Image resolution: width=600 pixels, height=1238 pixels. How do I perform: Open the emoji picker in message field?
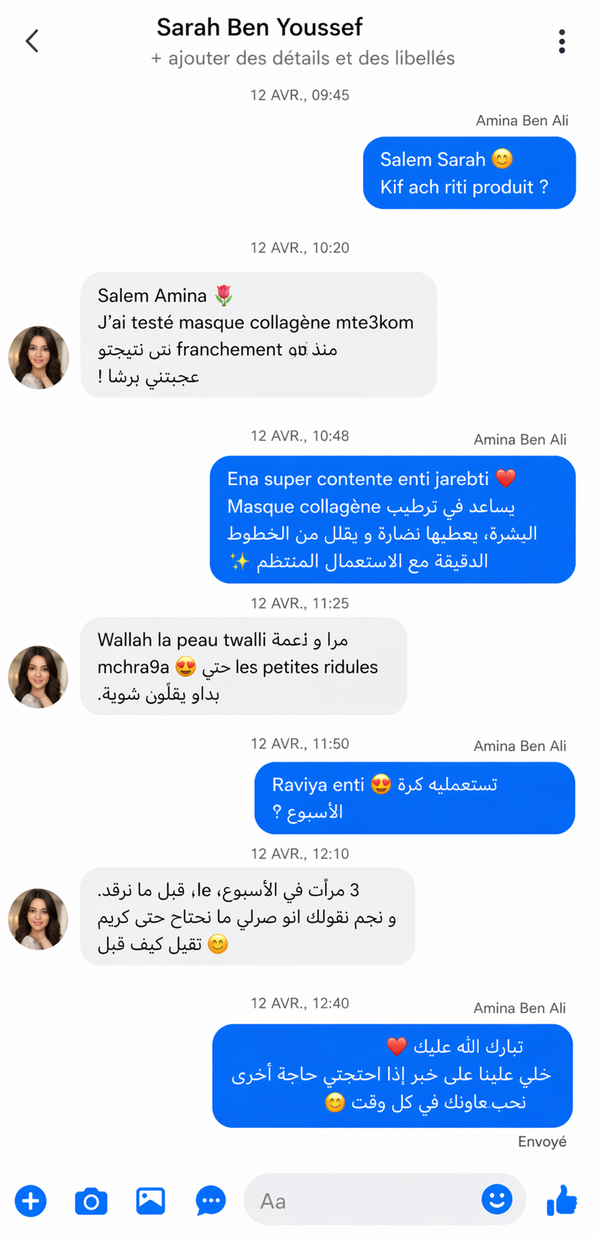coord(496,1199)
